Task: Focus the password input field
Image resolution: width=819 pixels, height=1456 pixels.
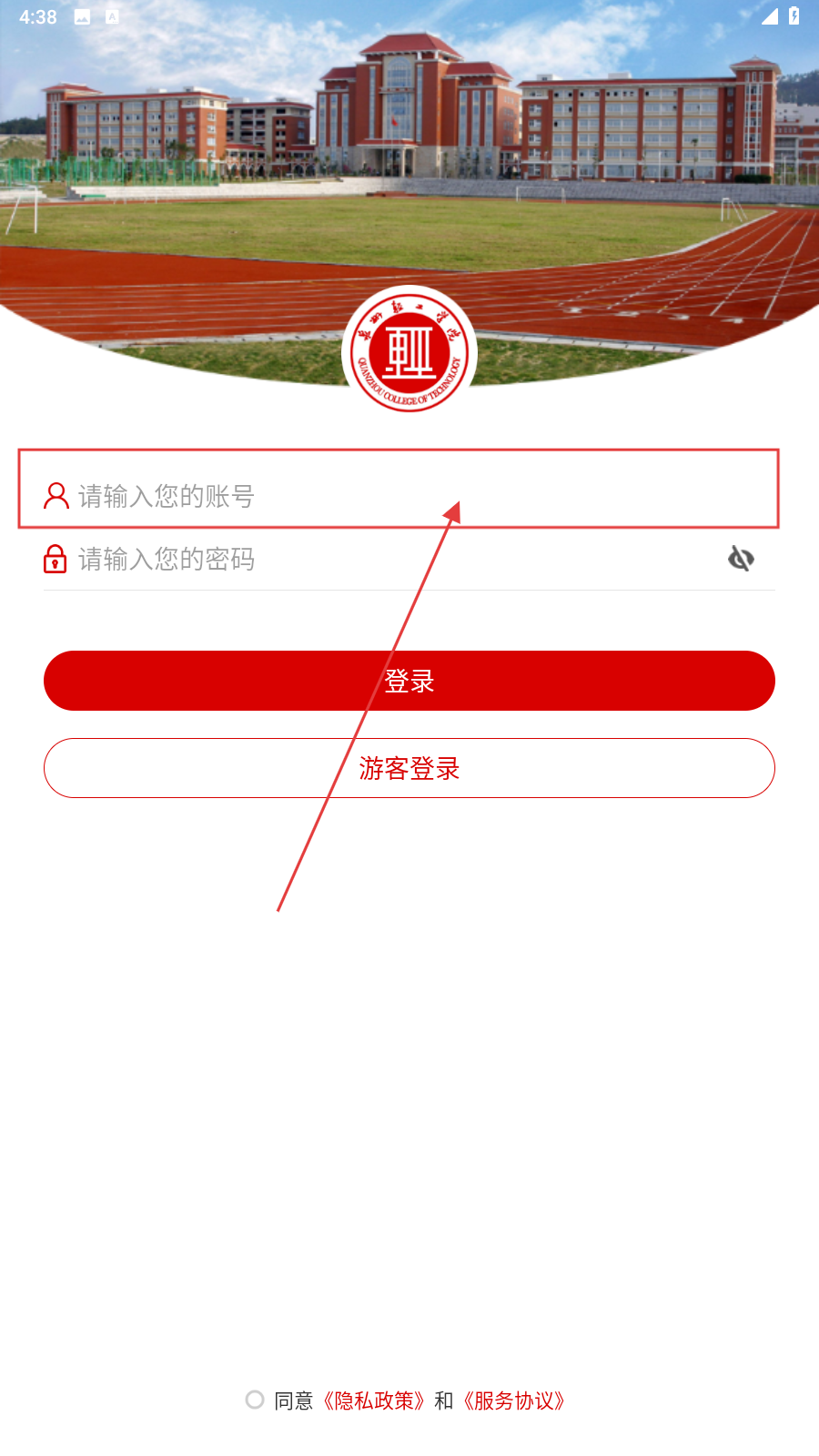Action: 382,559
